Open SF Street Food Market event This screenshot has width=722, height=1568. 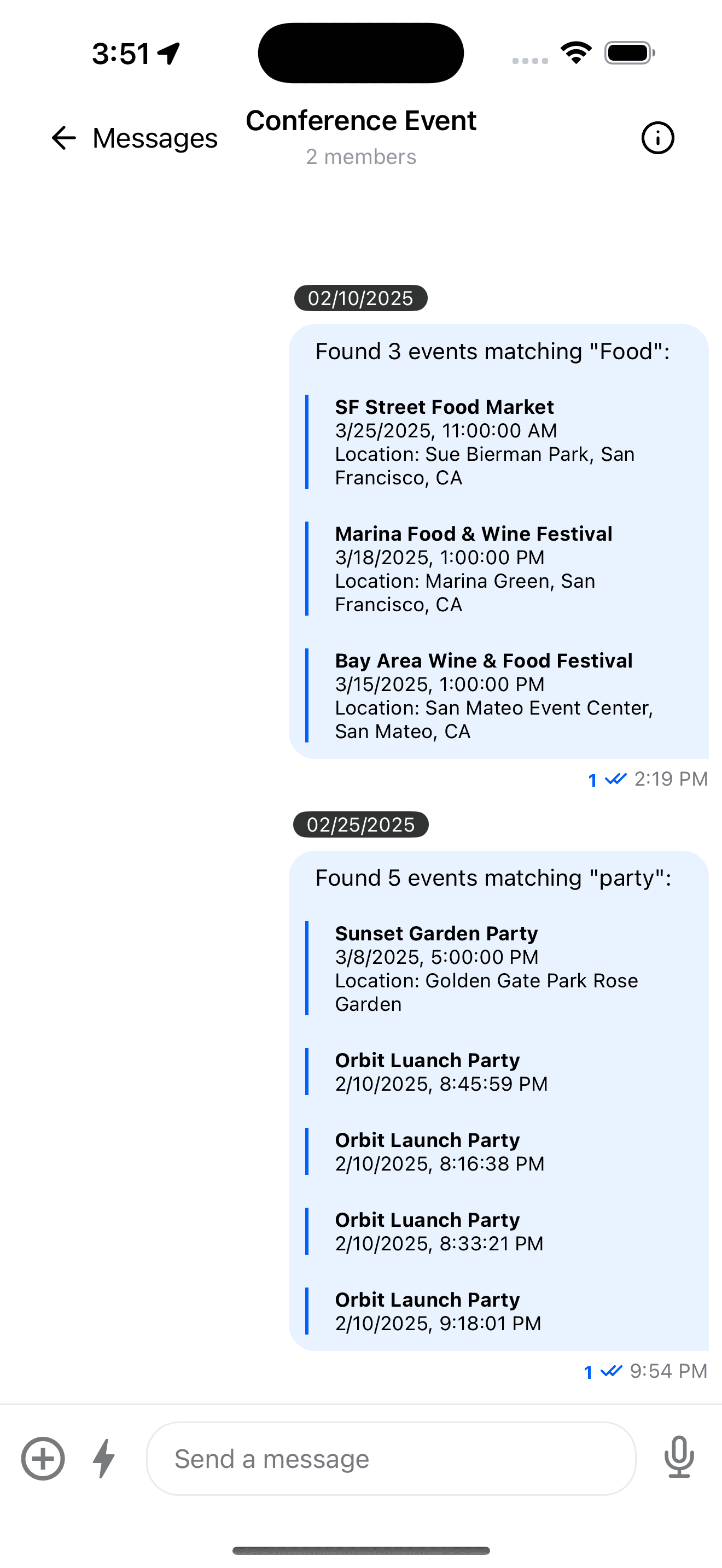pos(444,407)
